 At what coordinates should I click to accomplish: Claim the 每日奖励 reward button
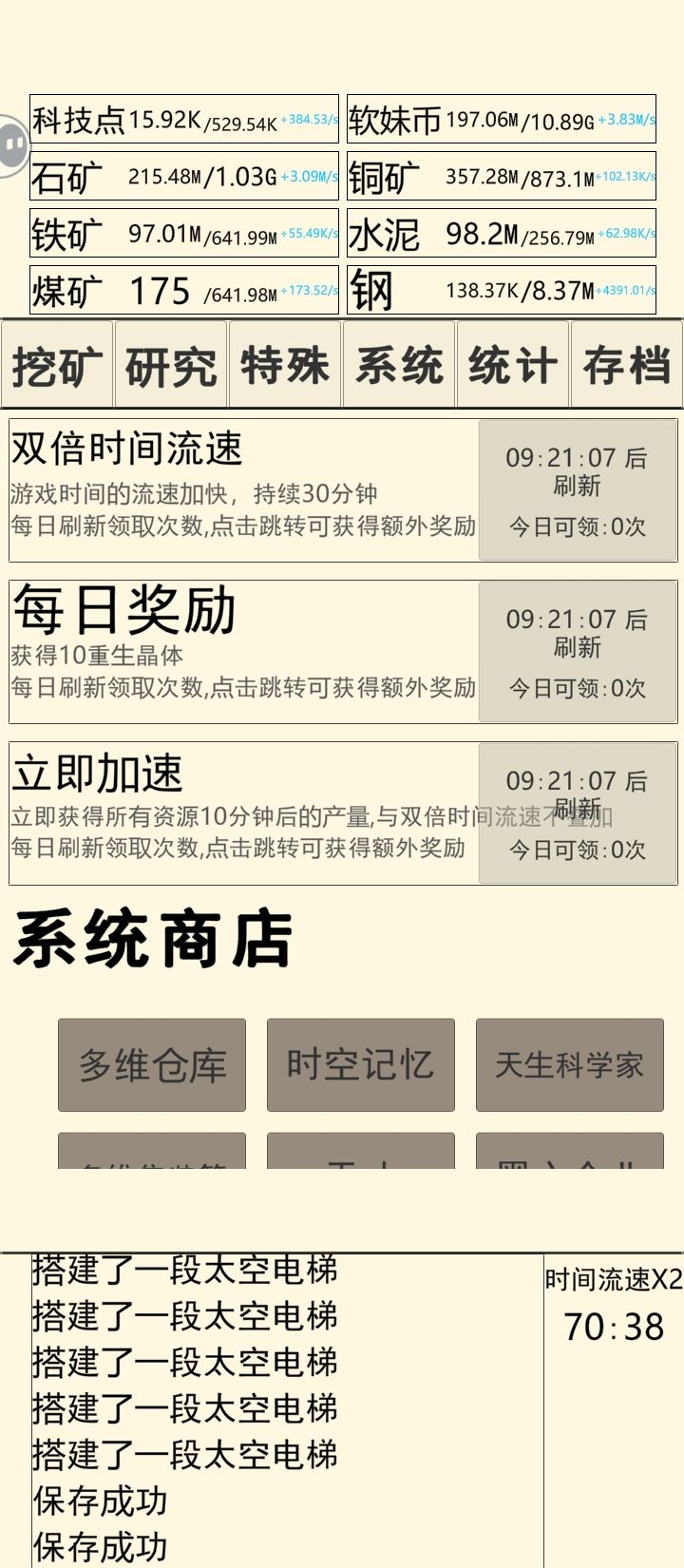coord(578,652)
